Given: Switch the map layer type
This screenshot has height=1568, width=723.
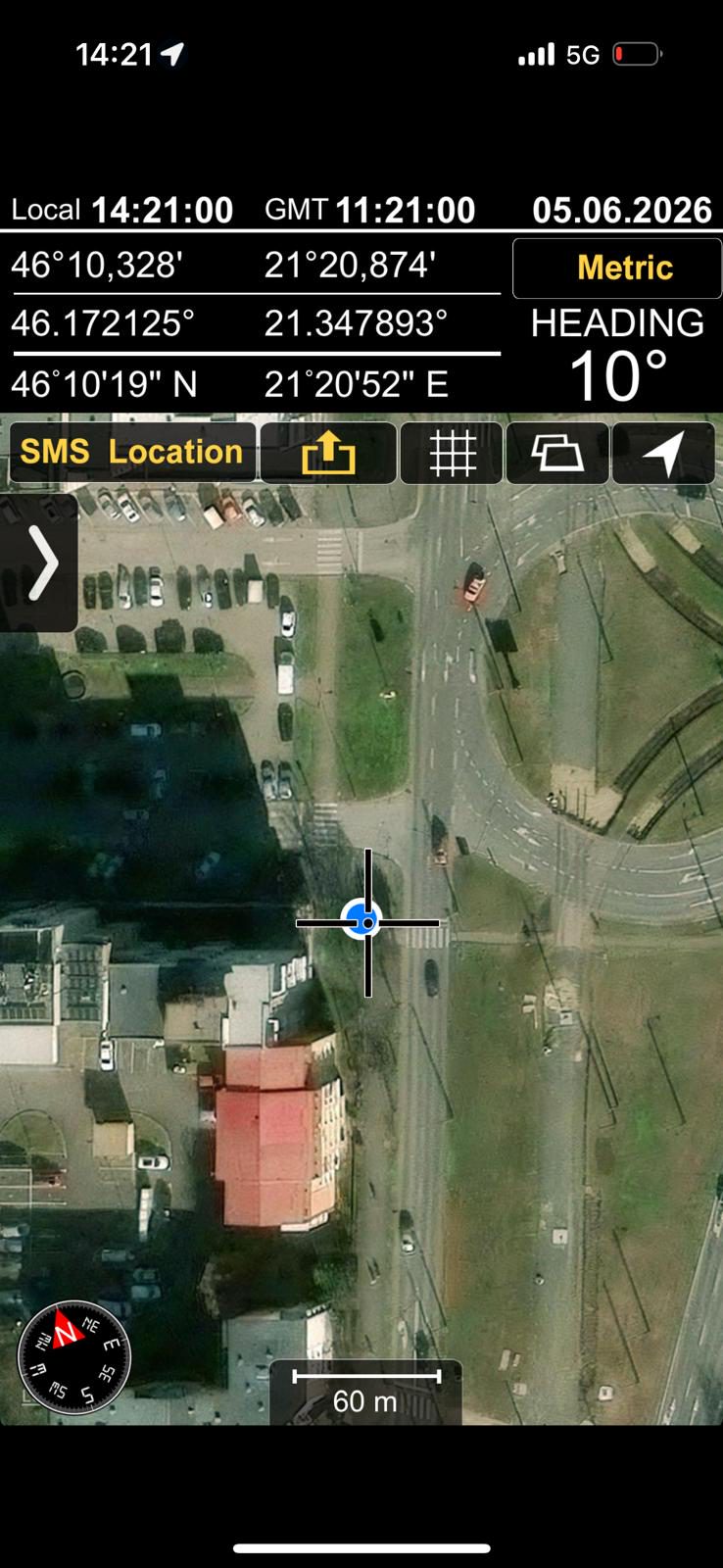Looking at the screenshot, I should click(x=557, y=453).
